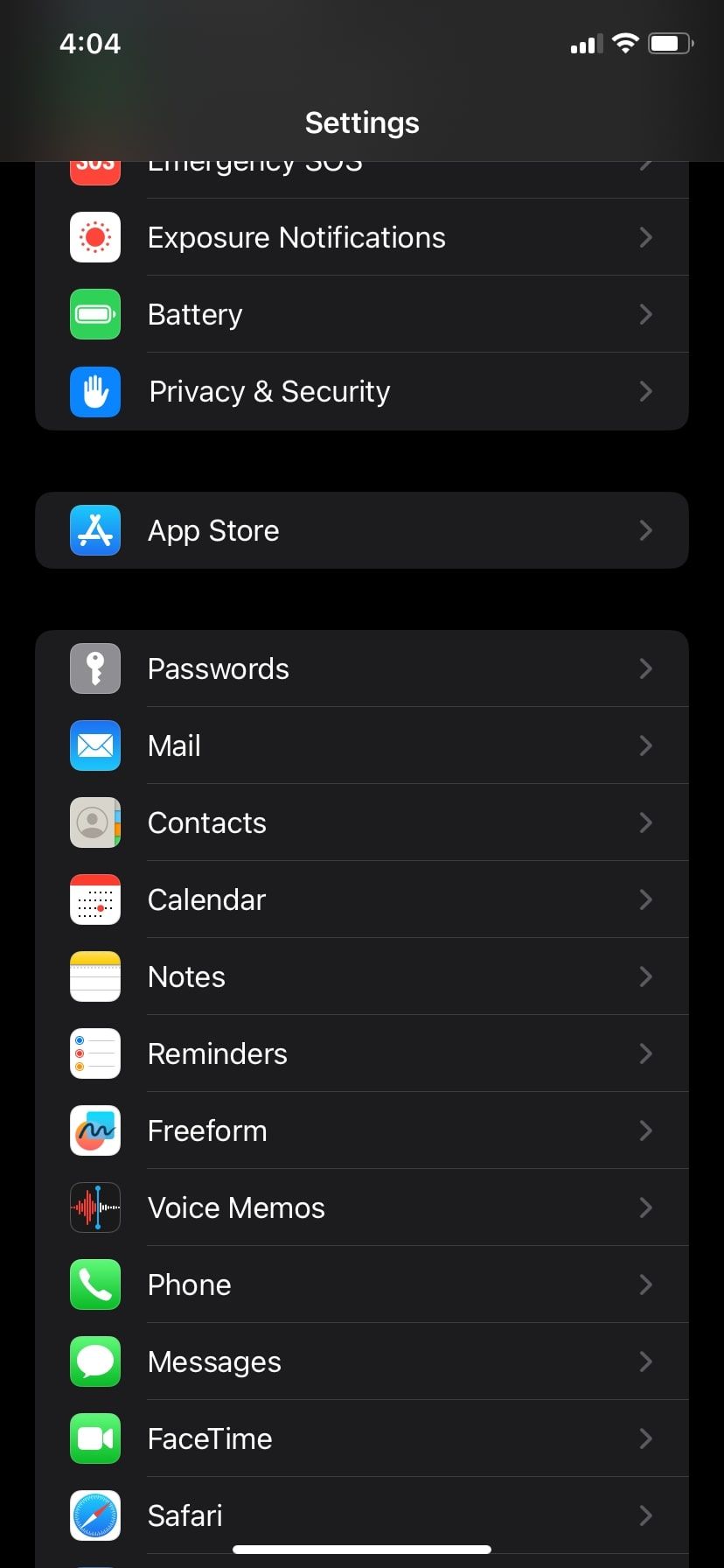Select the Battery icon
This screenshot has height=1568, width=724.
(94, 314)
